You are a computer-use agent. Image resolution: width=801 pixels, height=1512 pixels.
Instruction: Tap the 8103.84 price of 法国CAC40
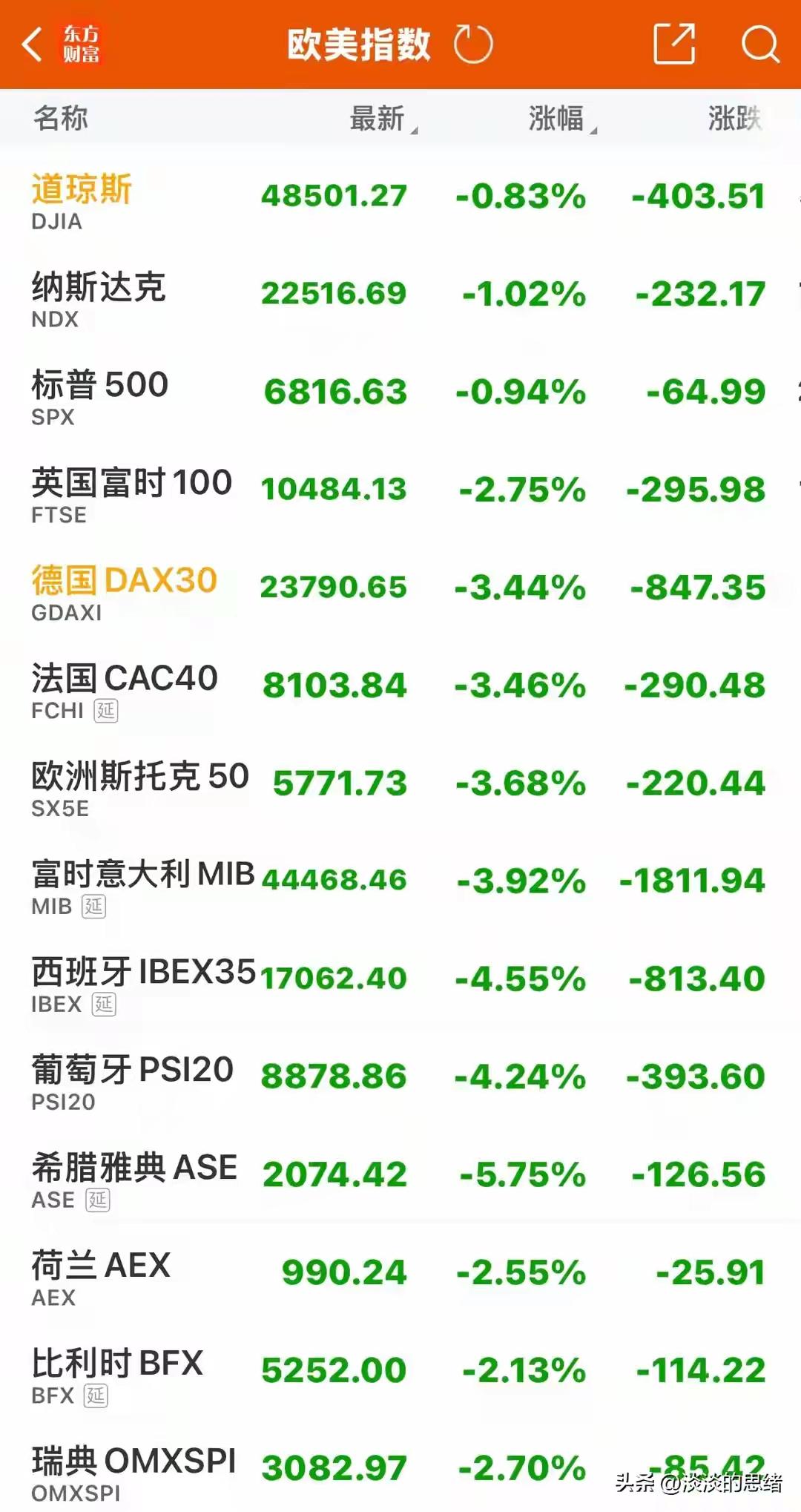333,686
